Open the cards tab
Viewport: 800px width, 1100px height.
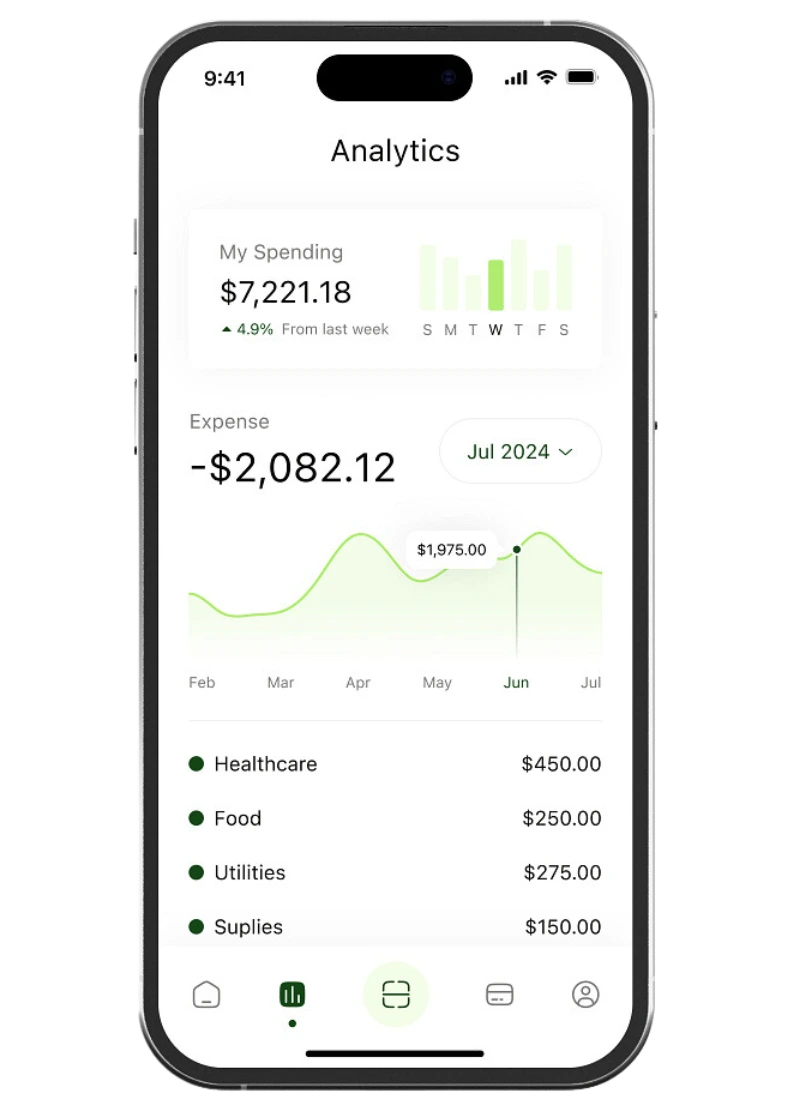499,994
